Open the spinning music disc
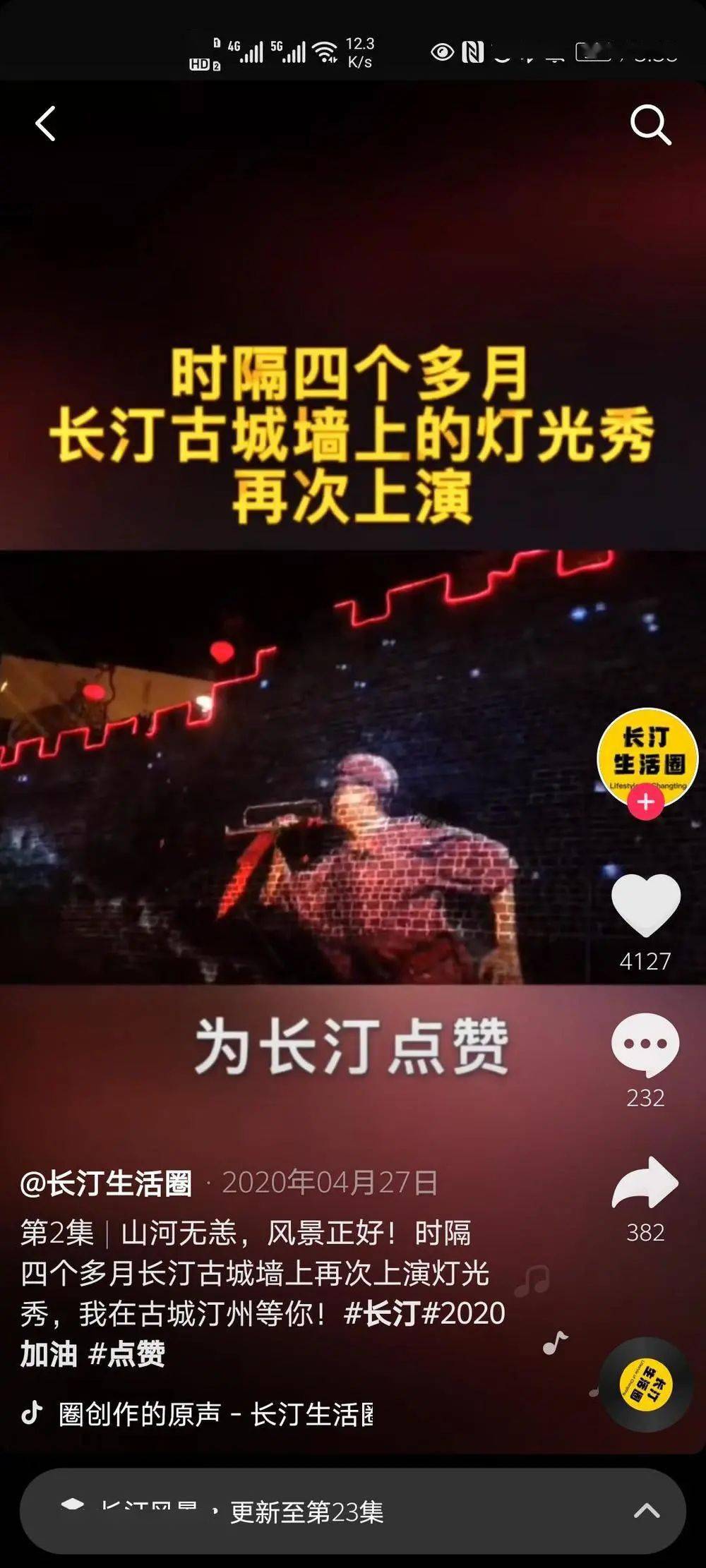The image size is (706, 1568). click(646, 1385)
